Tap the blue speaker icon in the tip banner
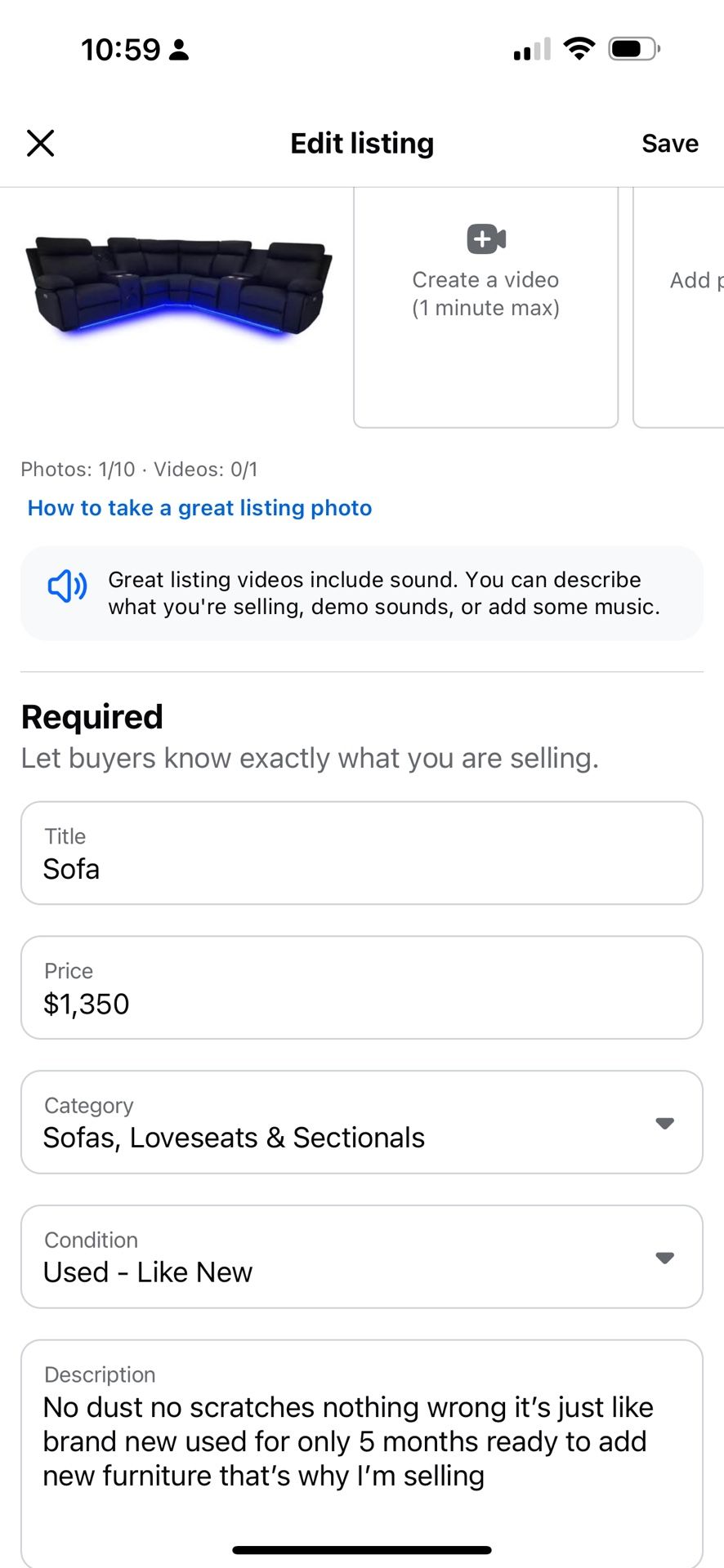The width and height of the screenshot is (724, 1568). point(65,586)
